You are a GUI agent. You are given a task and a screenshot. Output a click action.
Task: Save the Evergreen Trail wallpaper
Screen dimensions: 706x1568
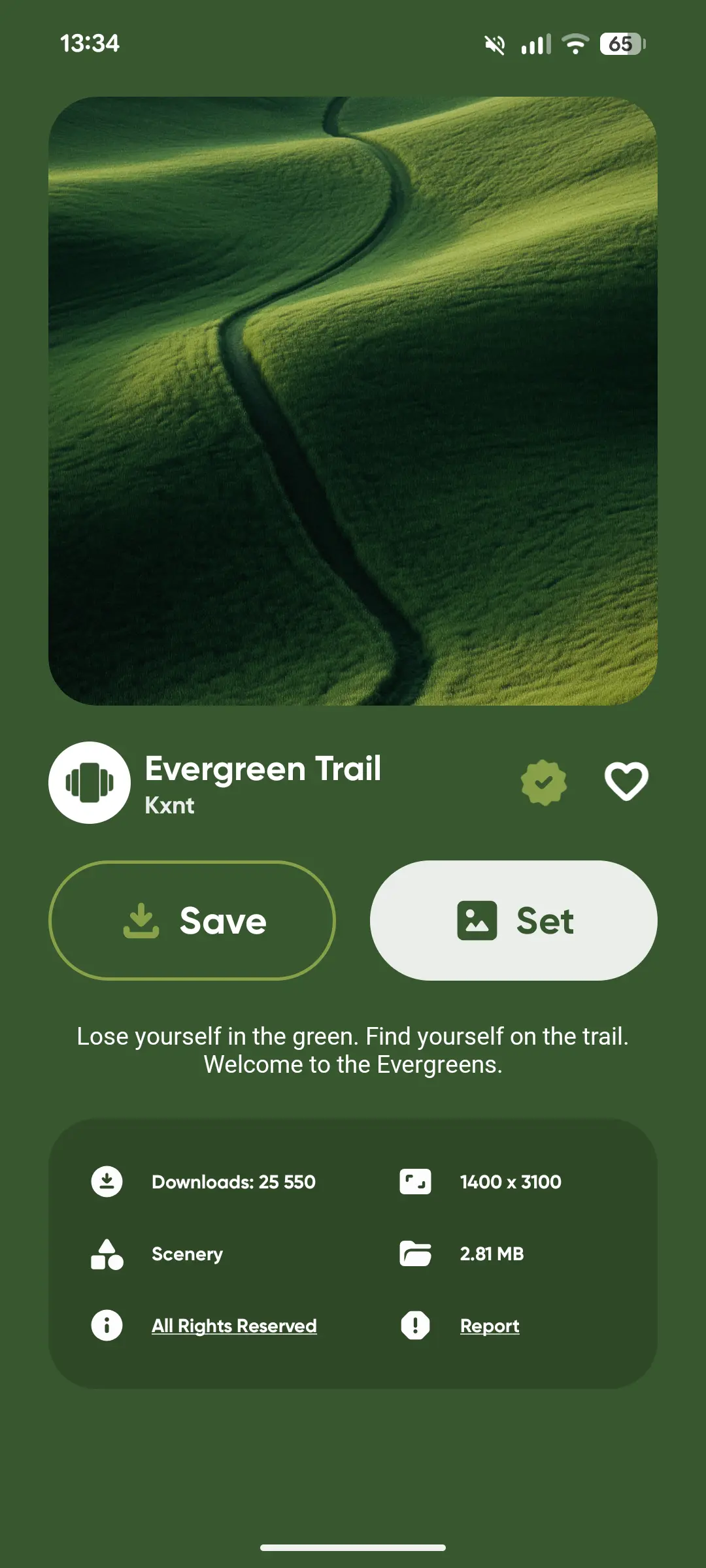click(192, 920)
